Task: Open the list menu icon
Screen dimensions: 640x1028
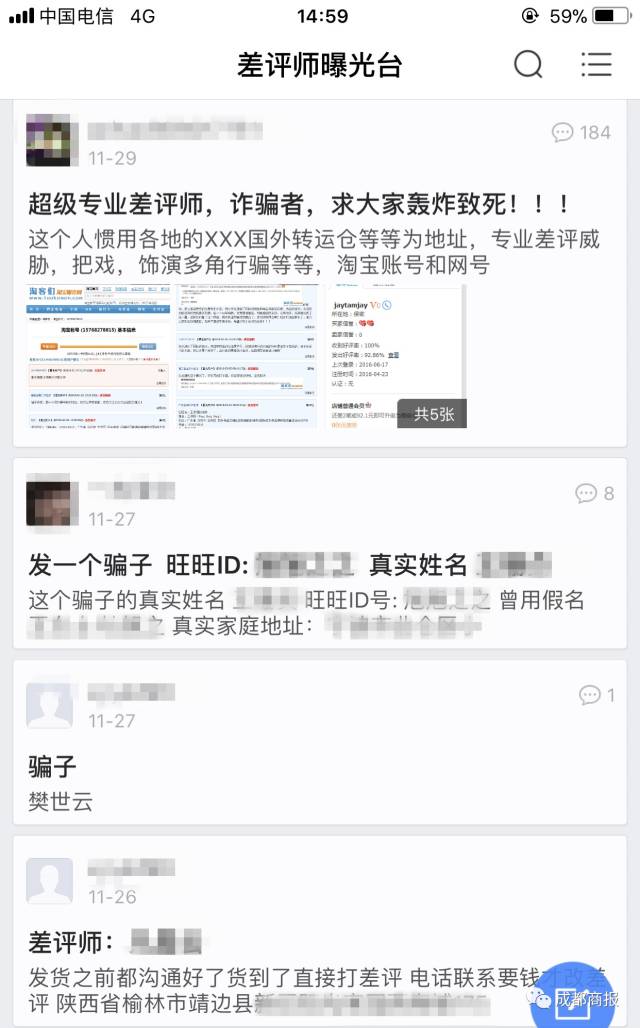Action: point(596,65)
